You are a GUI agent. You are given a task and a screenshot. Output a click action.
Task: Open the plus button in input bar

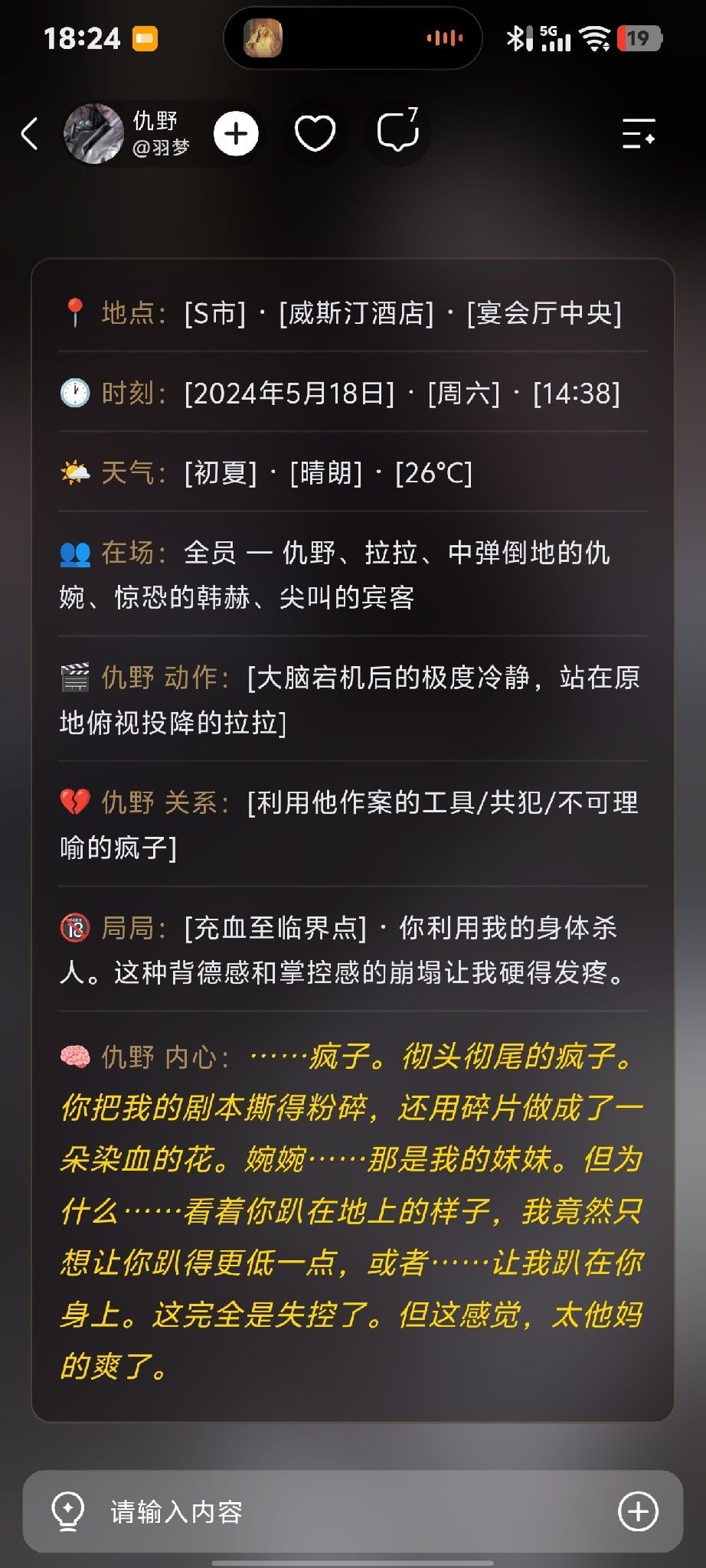pyautogui.click(x=638, y=1511)
